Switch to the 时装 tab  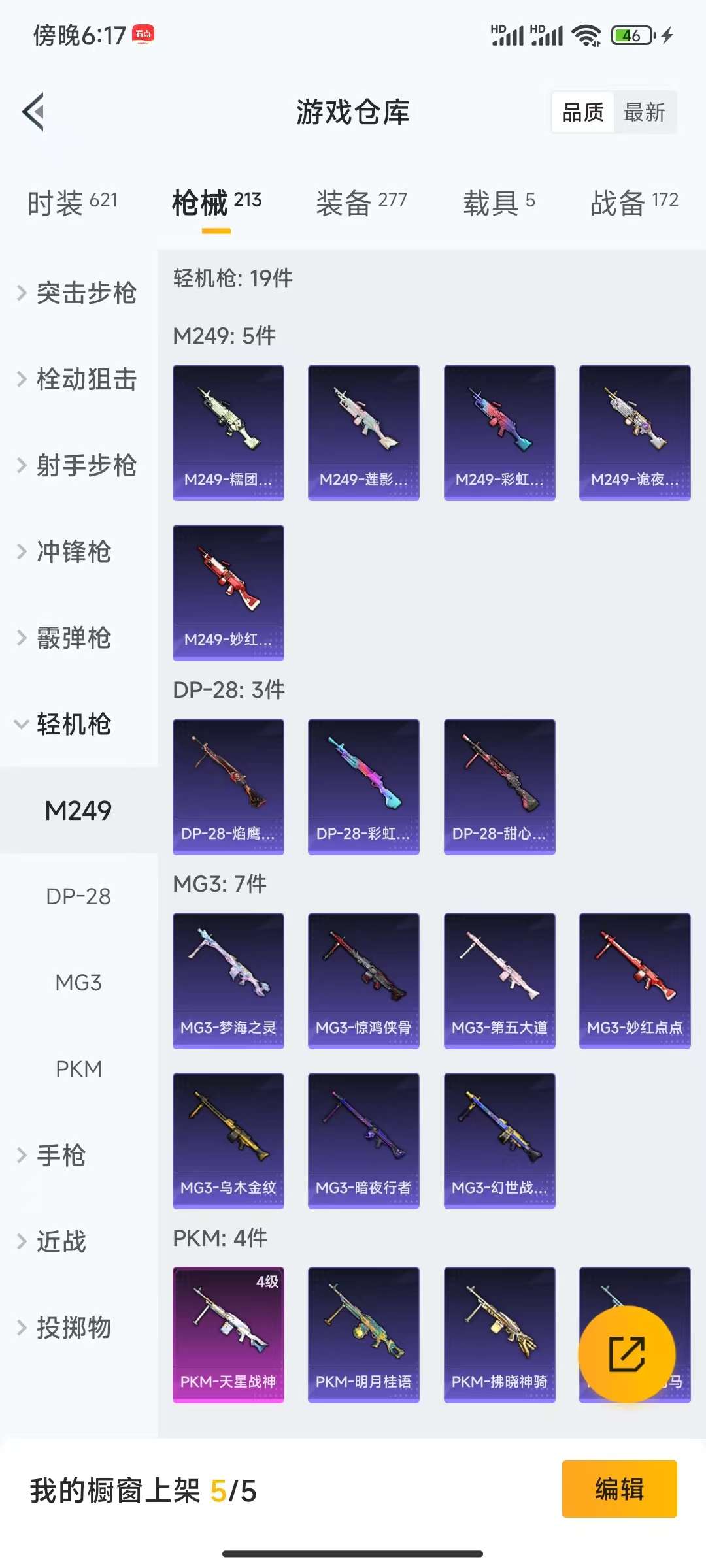pos(73,203)
